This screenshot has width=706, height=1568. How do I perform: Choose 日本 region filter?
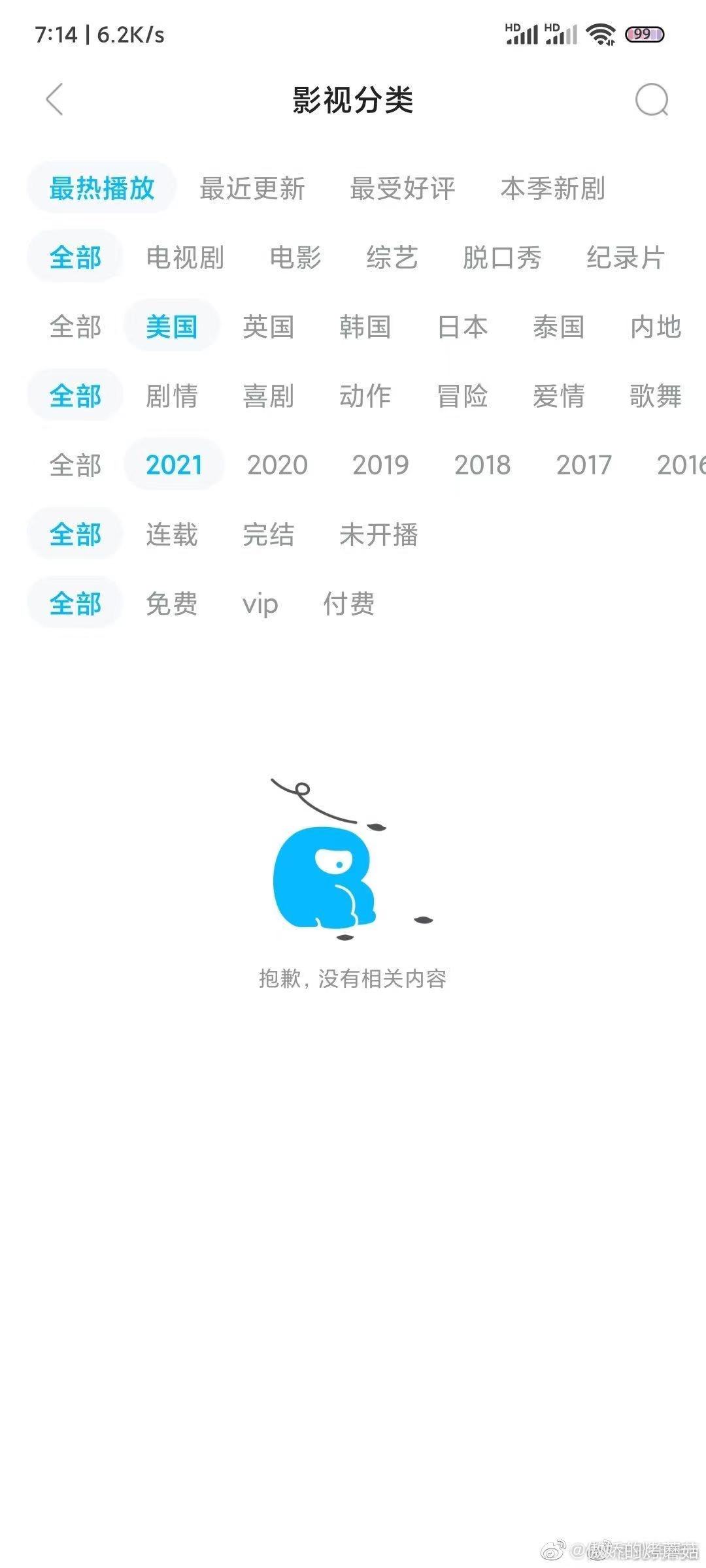click(x=462, y=327)
